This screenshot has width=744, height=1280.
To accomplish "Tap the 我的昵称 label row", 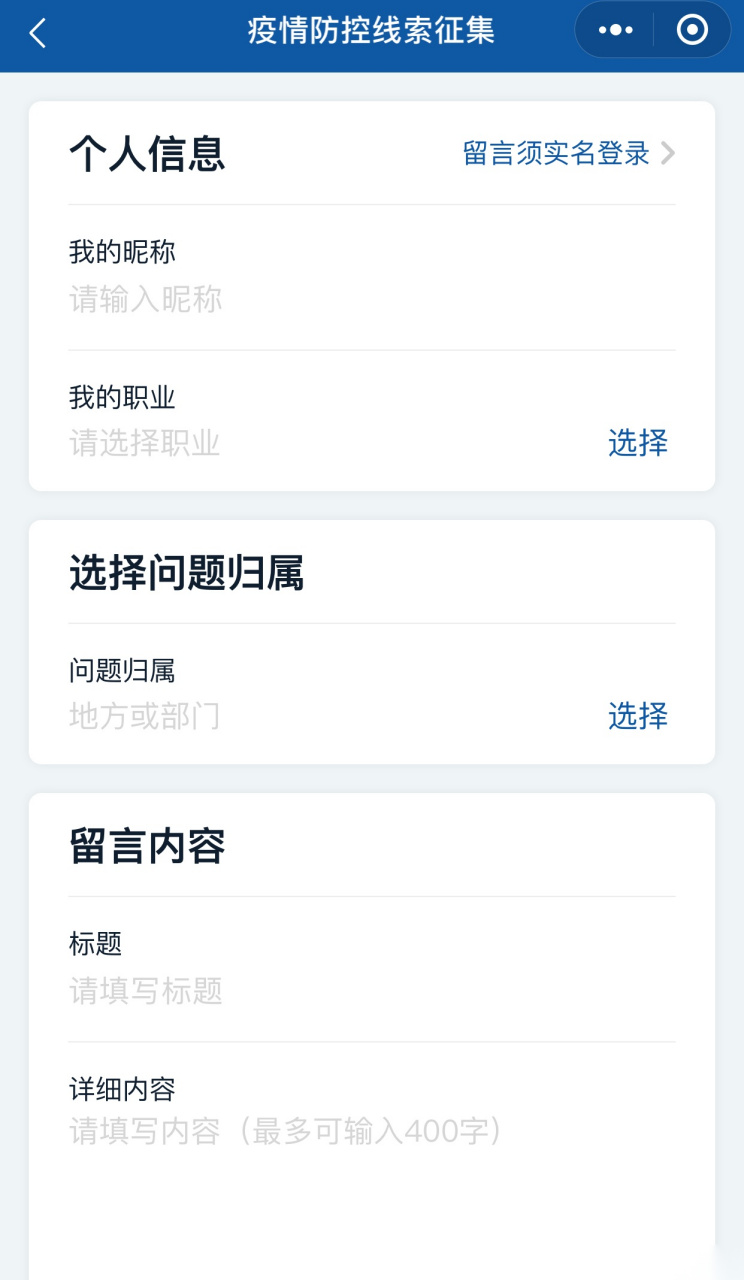I will pyautogui.click(x=121, y=252).
